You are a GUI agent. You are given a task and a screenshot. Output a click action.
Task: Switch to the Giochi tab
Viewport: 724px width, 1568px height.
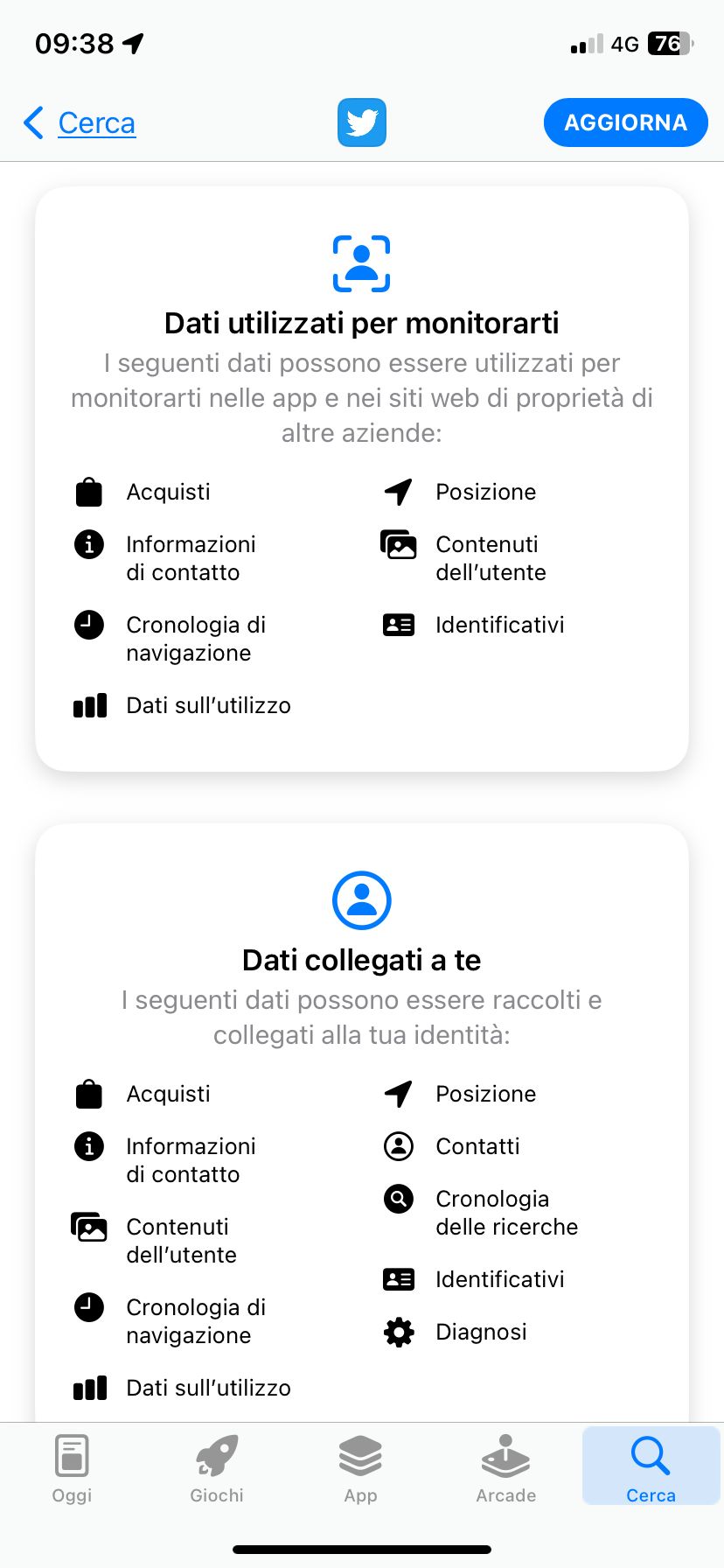click(217, 1469)
